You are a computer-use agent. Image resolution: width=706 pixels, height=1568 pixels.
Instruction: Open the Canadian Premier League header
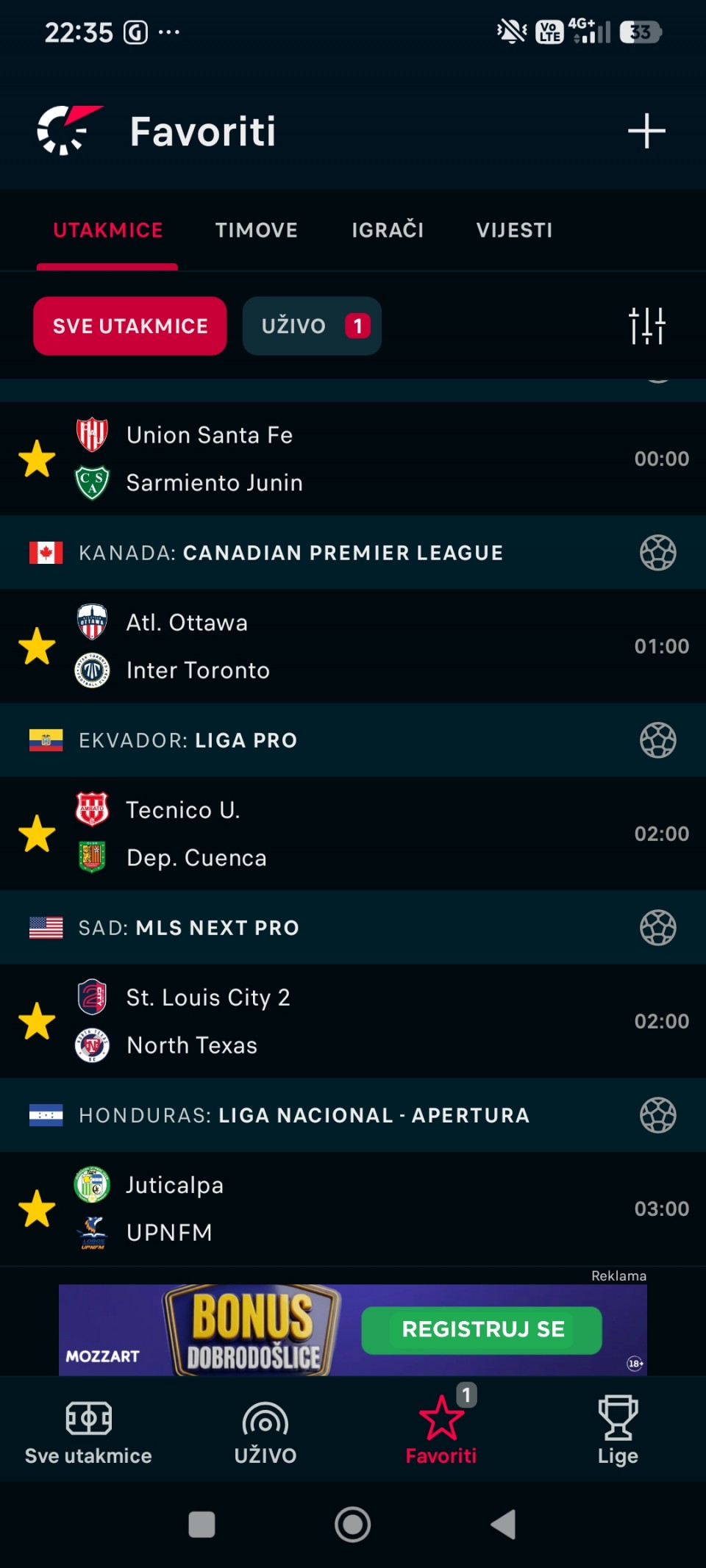coord(353,553)
